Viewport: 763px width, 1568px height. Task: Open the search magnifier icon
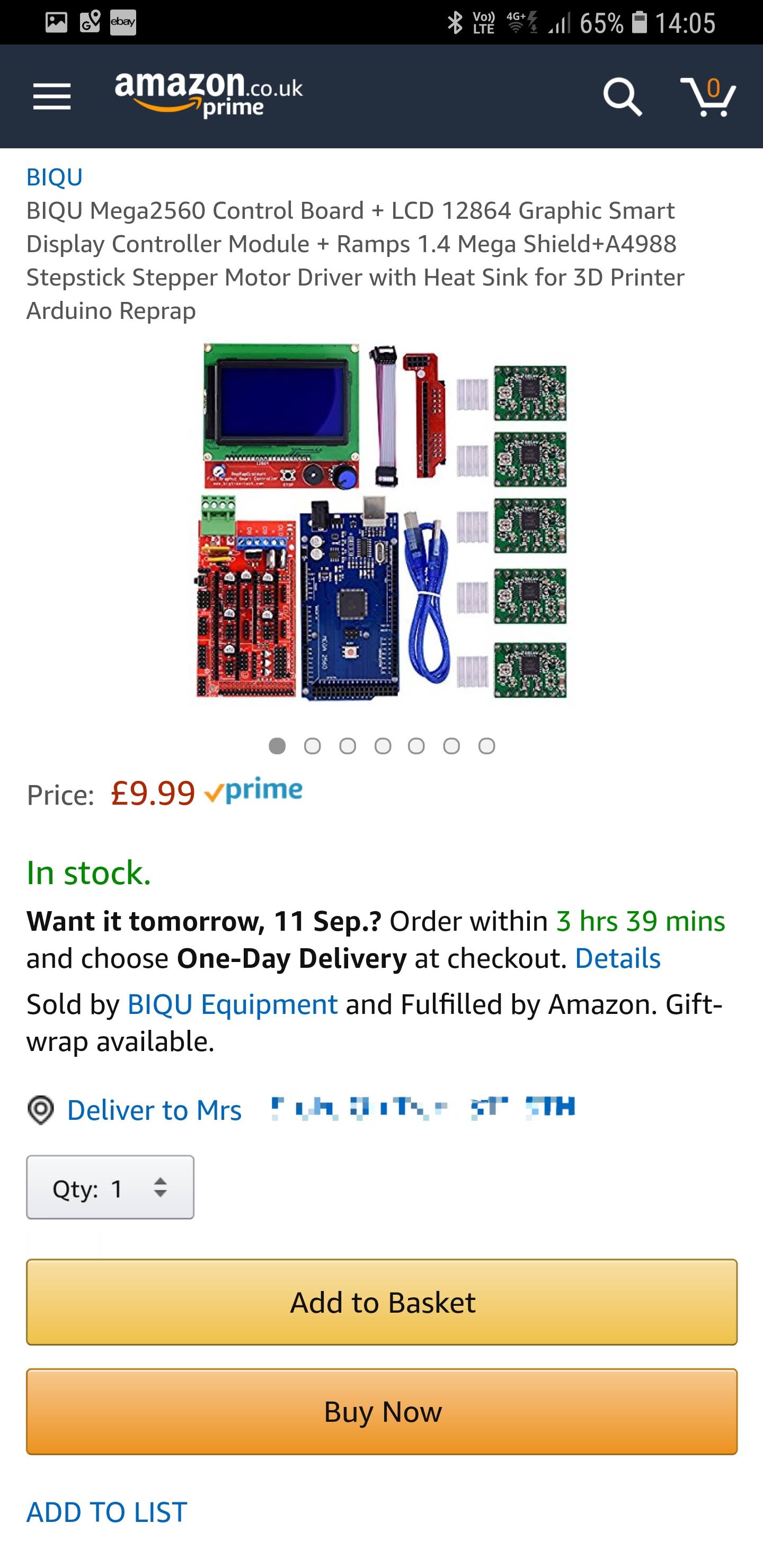tap(622, 96)
